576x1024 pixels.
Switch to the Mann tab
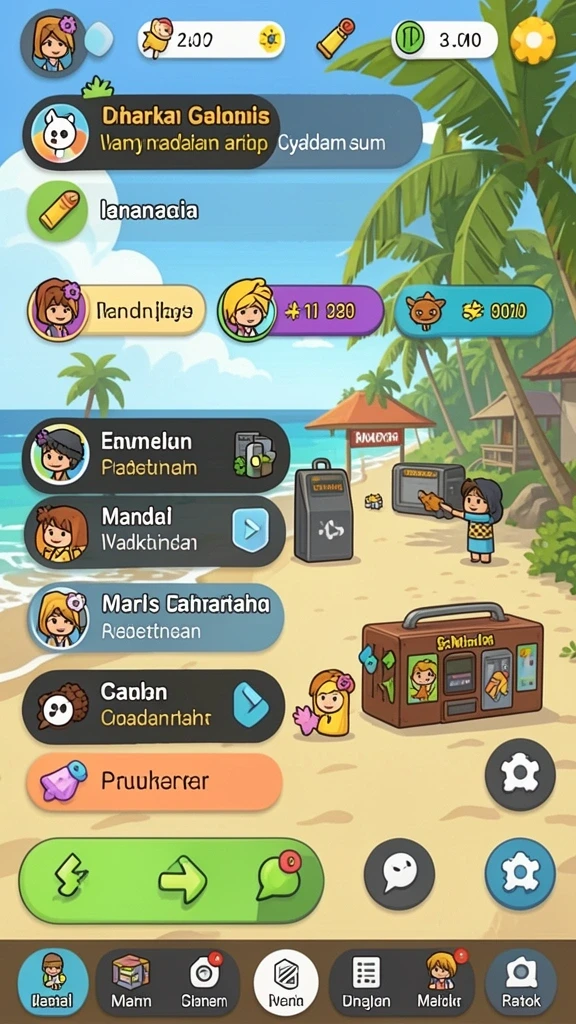coord(131,982)
